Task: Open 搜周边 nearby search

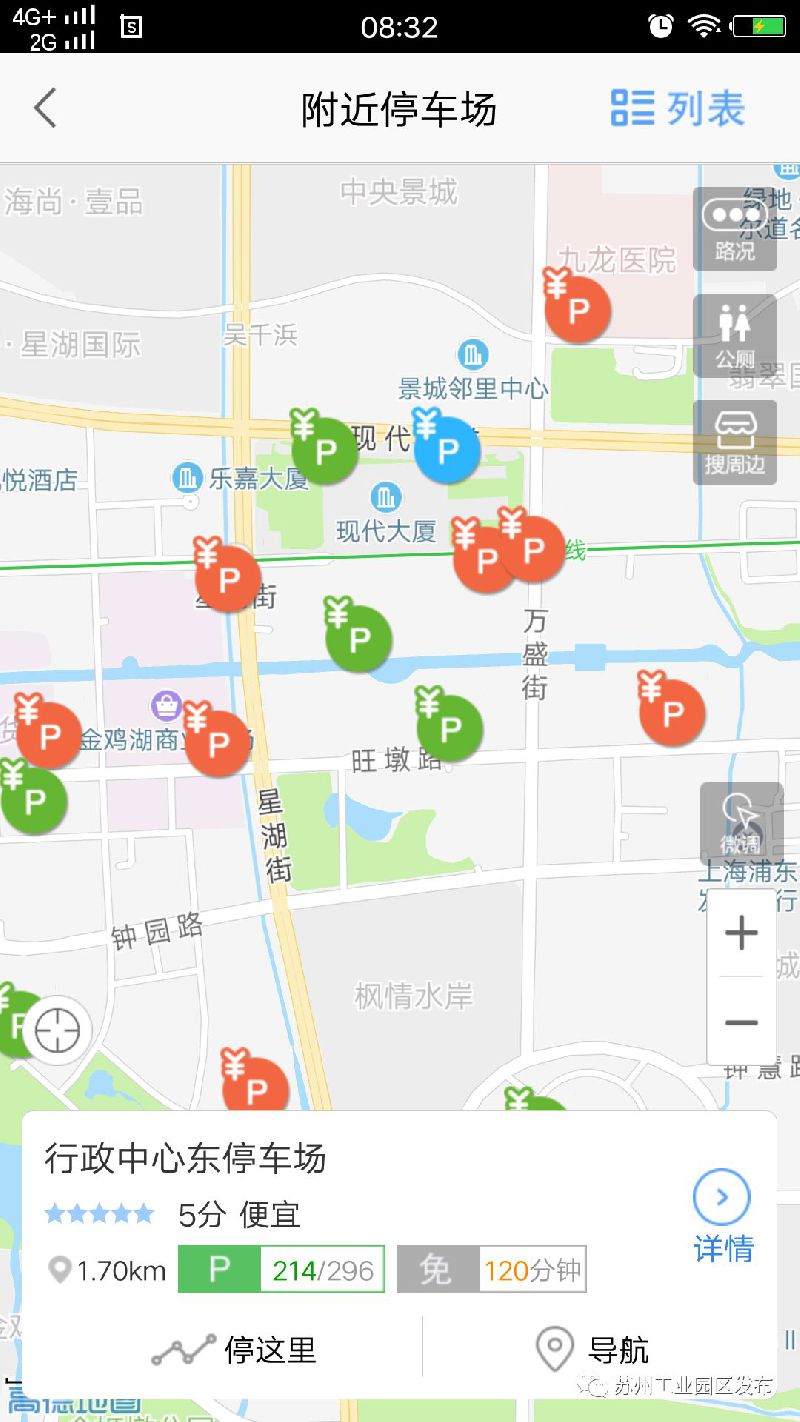Action: [x=735, y=443]
